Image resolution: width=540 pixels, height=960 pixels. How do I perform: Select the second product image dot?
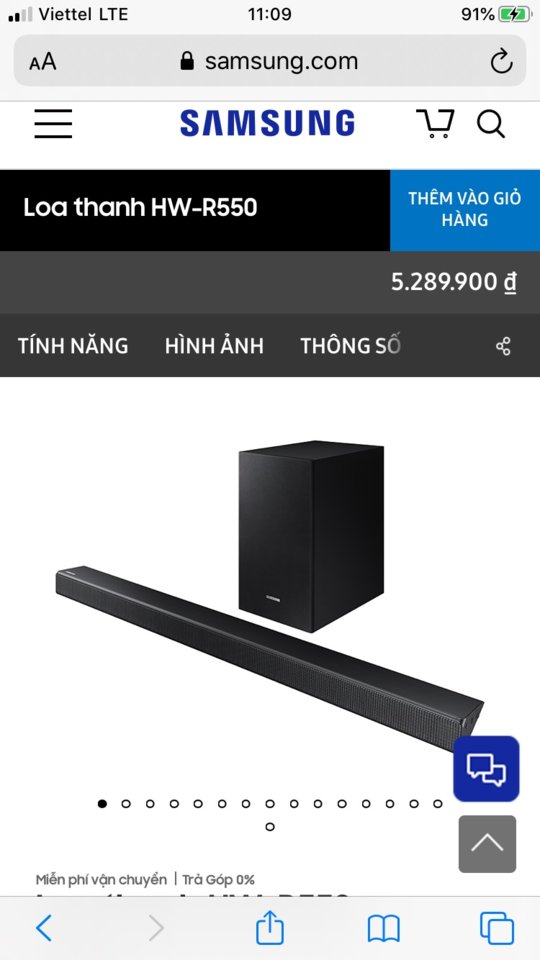(126, 803)
